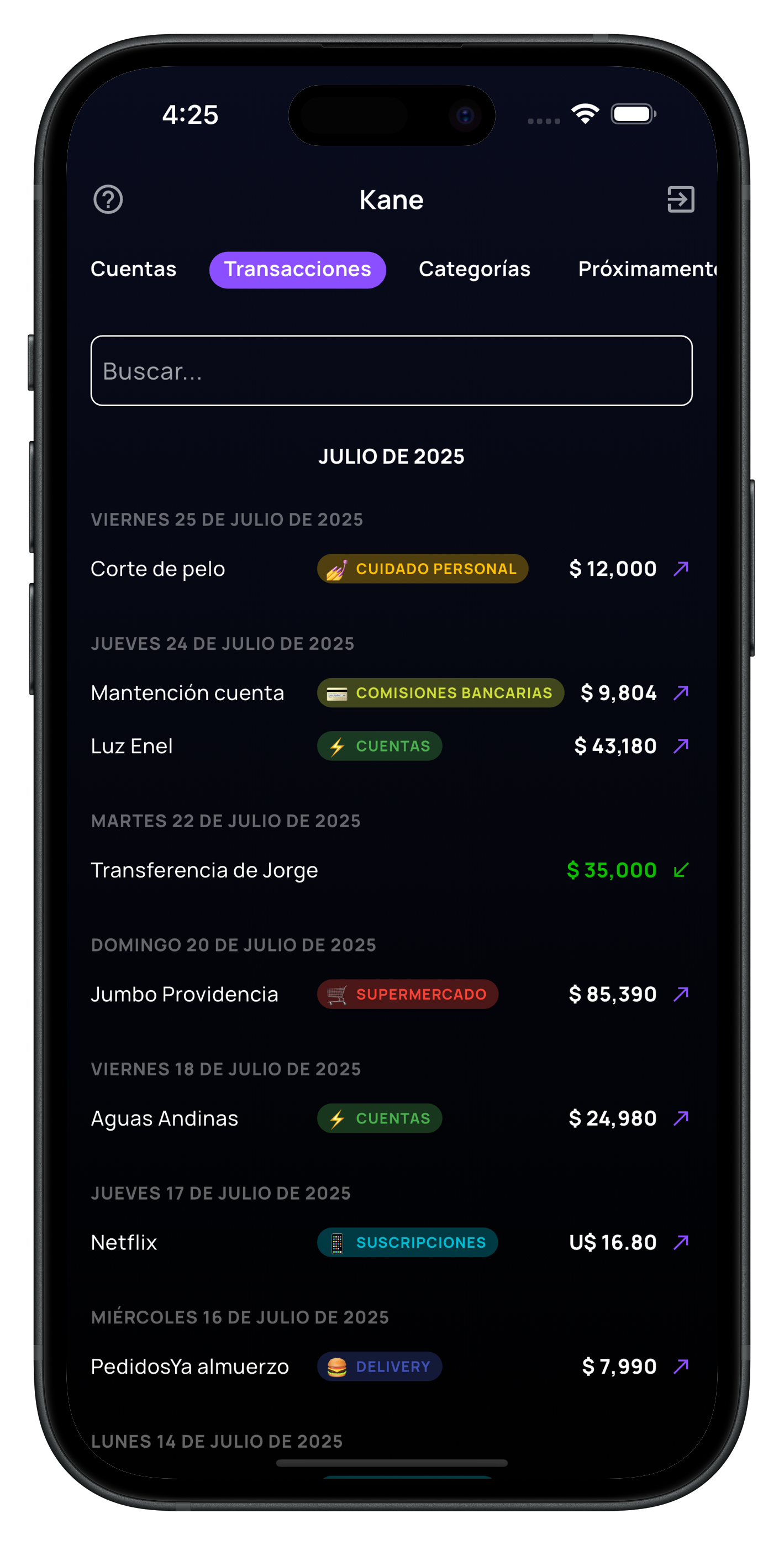Click the arrow icon next to Mantención cuenta

(681, 693)
